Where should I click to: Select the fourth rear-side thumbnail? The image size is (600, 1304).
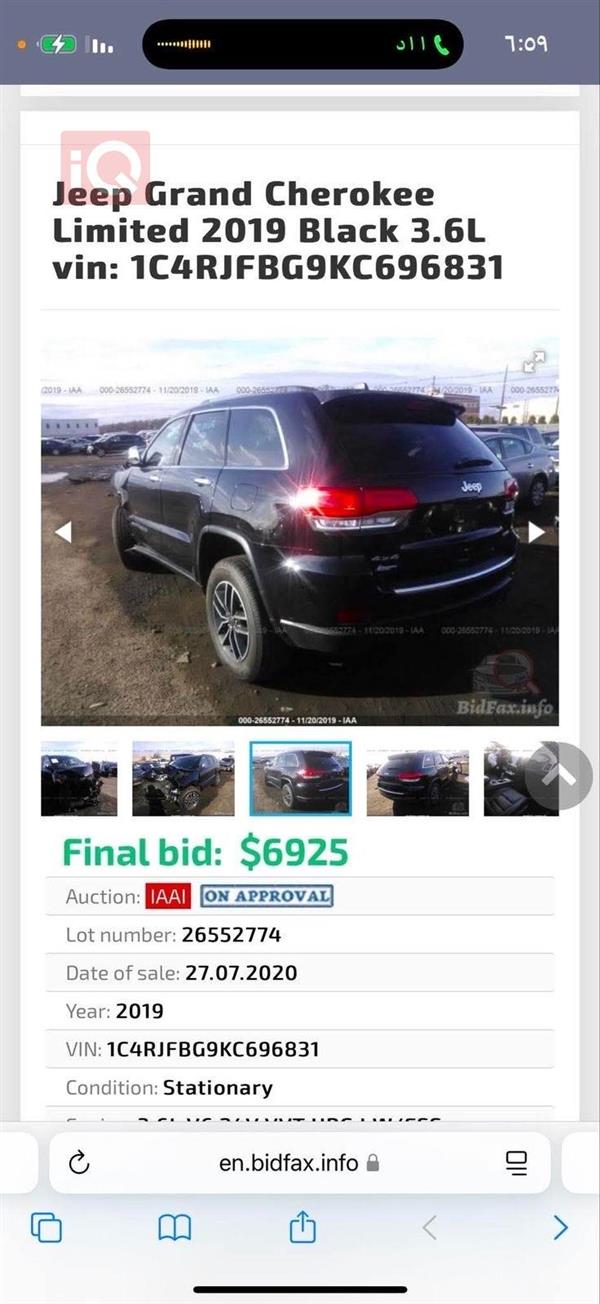(417, 778)
